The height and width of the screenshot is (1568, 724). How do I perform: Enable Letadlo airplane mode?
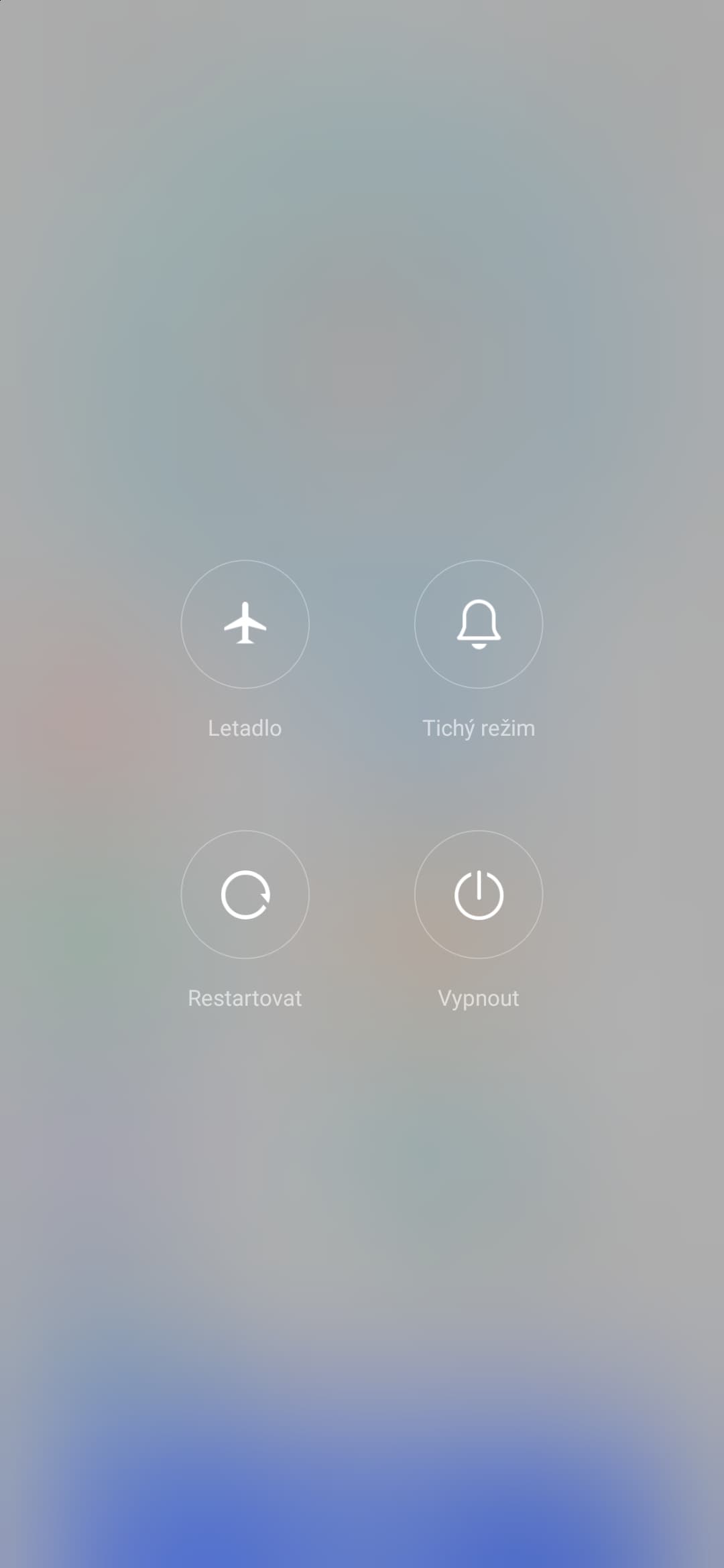(x=245, y=624)
